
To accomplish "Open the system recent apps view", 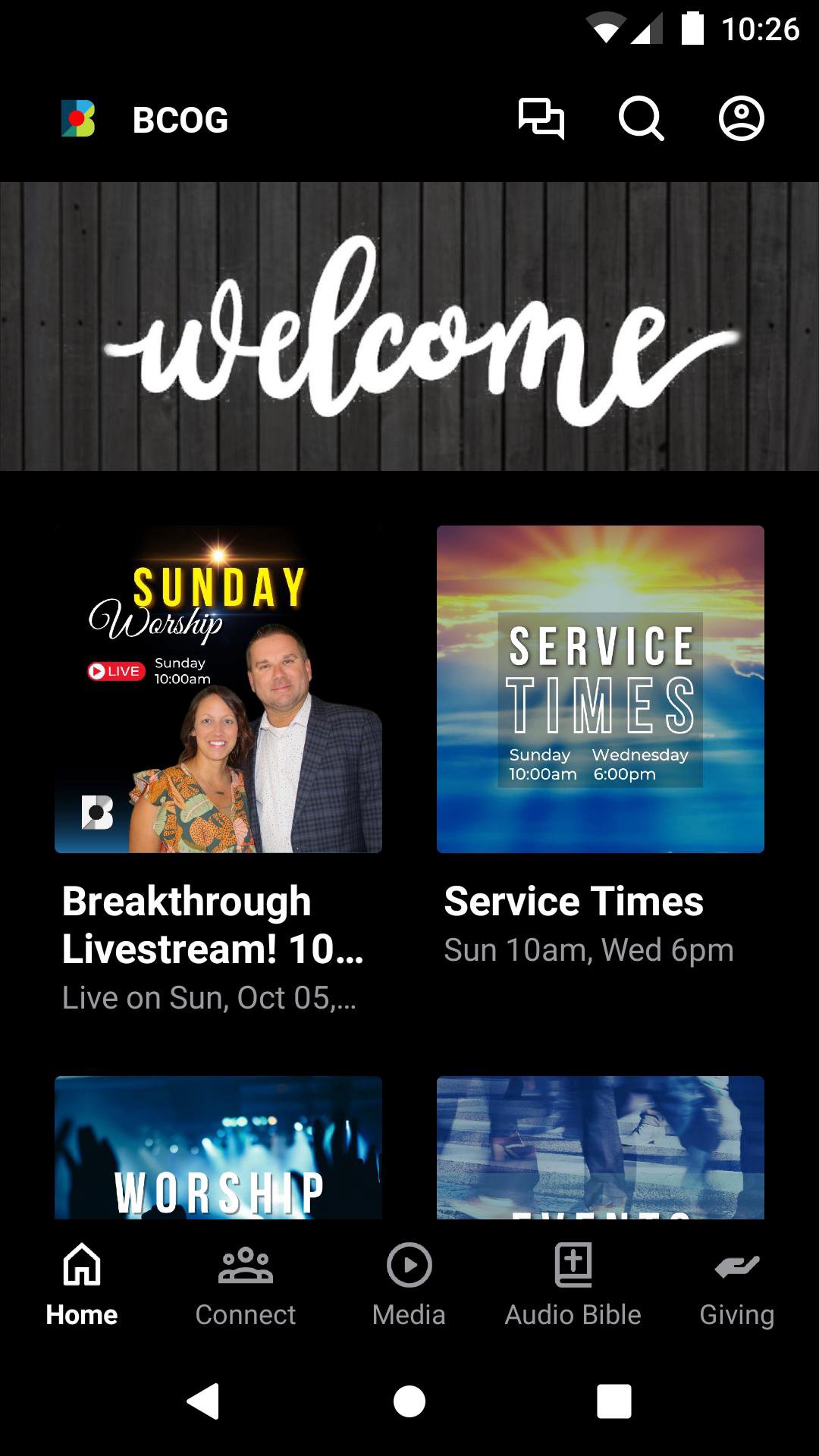I will coord(614,1401).
